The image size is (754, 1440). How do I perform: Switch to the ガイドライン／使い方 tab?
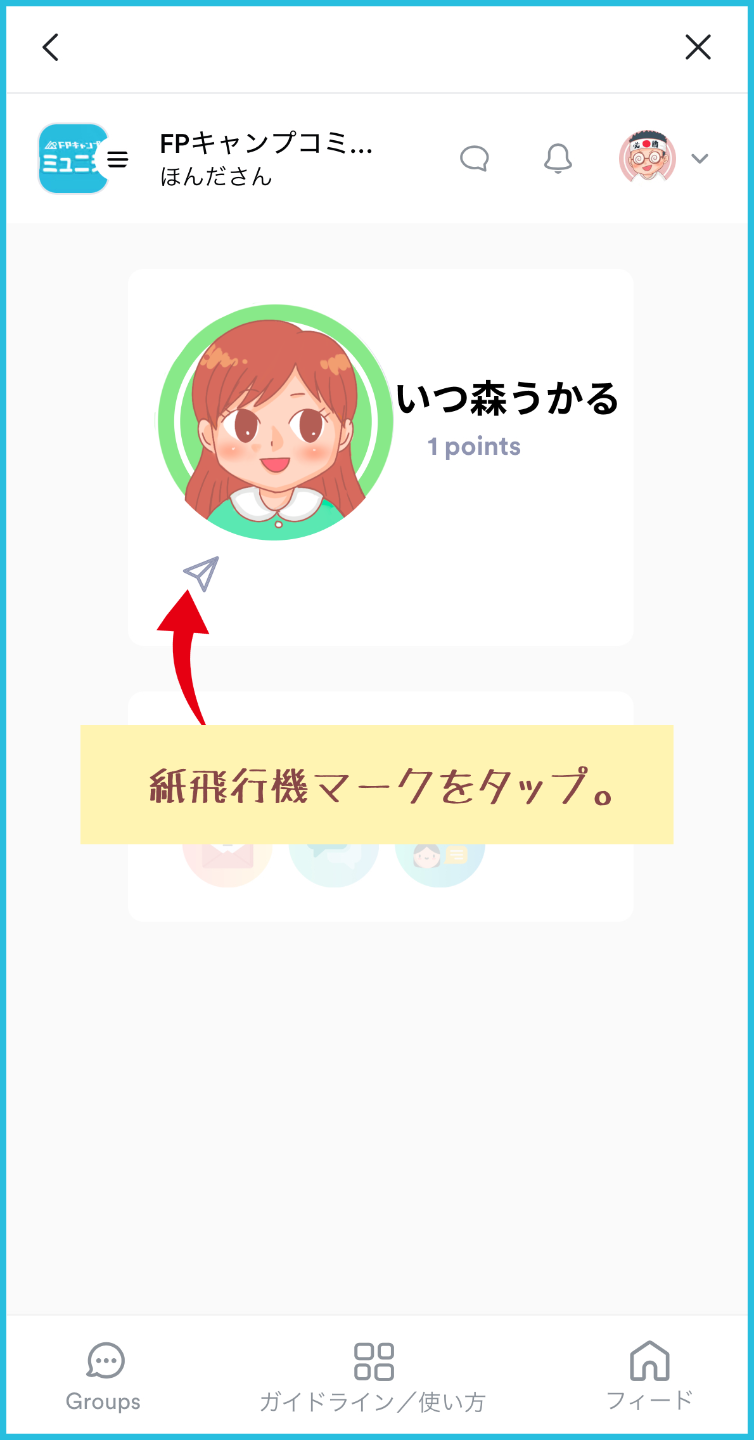click(x=373, y=1376)
